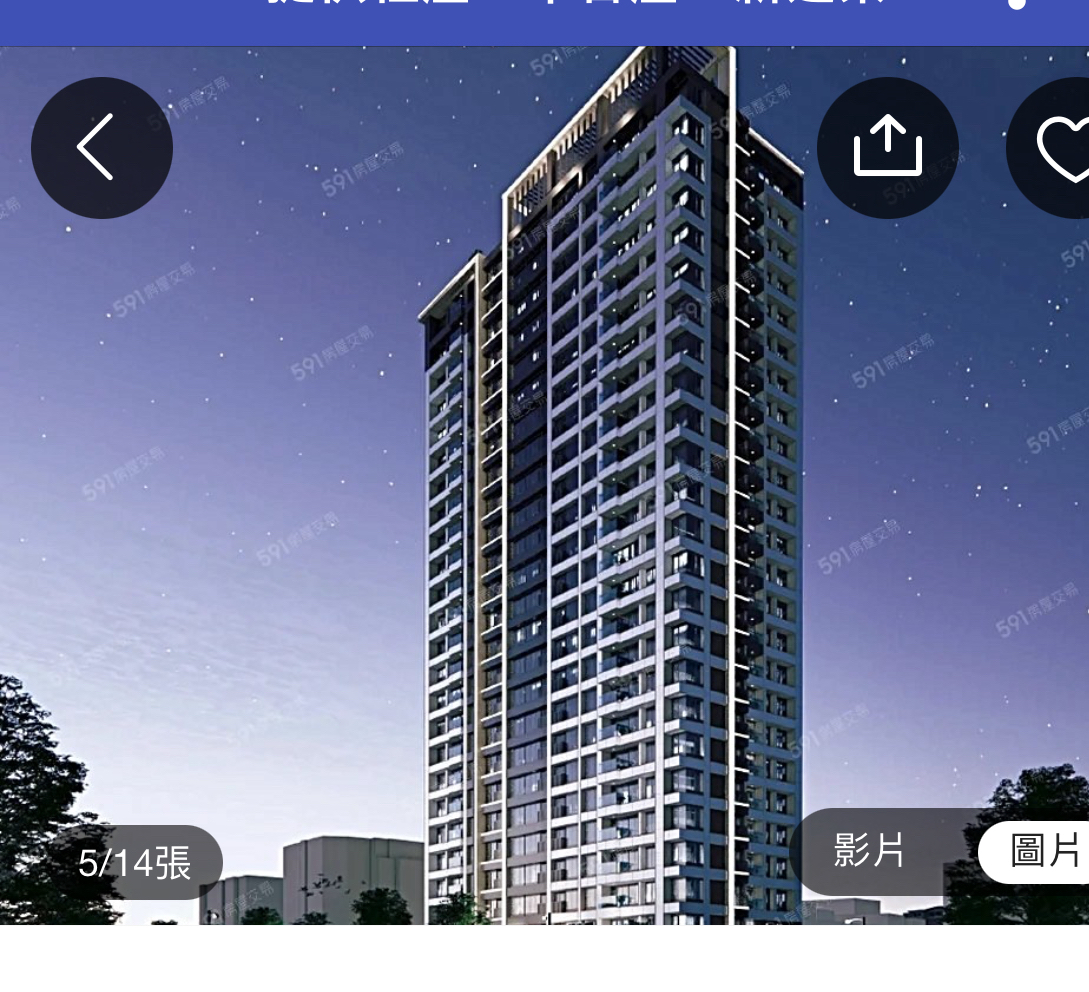Image resolution: width=1089 pixels, height=992 pixels.
Task: Share this property listing
Action: (887, 148)
